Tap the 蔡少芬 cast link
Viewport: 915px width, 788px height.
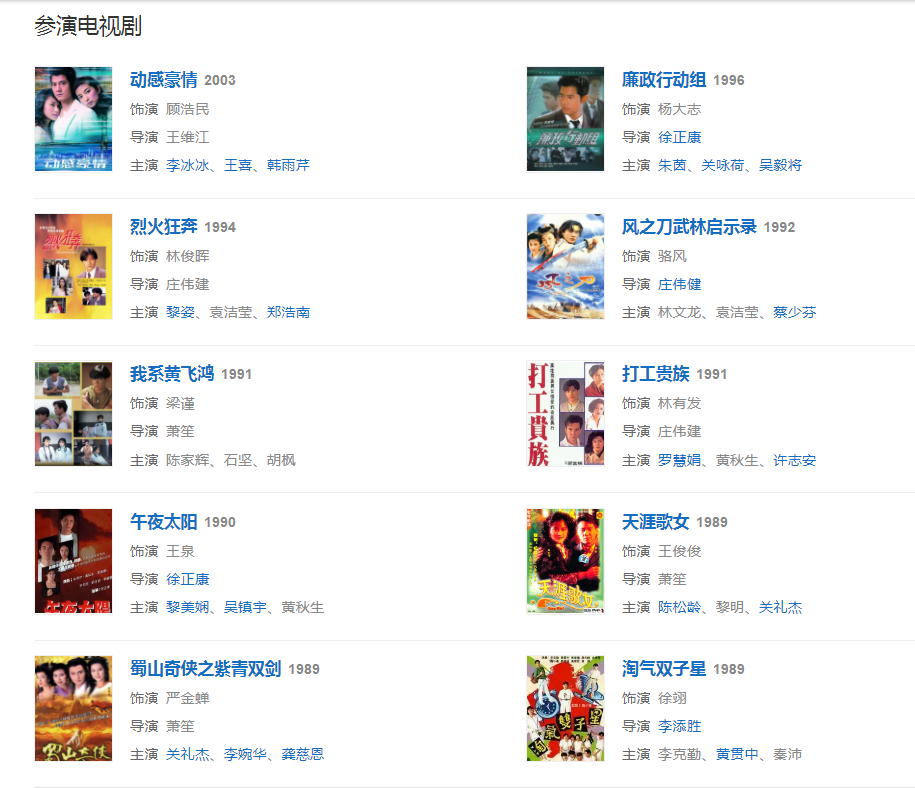(x=794, y=312)
